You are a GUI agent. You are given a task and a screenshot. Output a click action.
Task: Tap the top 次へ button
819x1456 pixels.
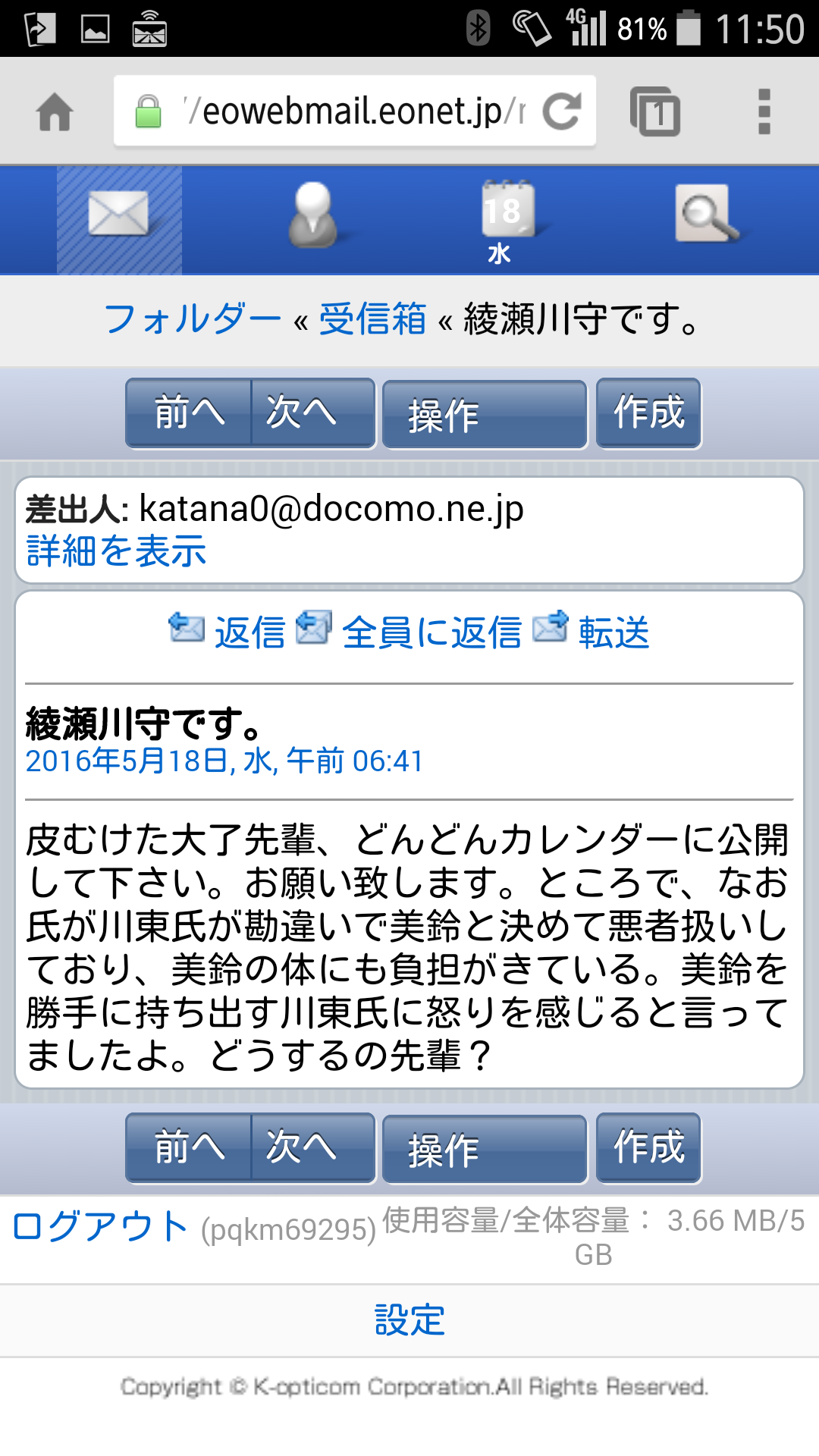coord(312,413)
